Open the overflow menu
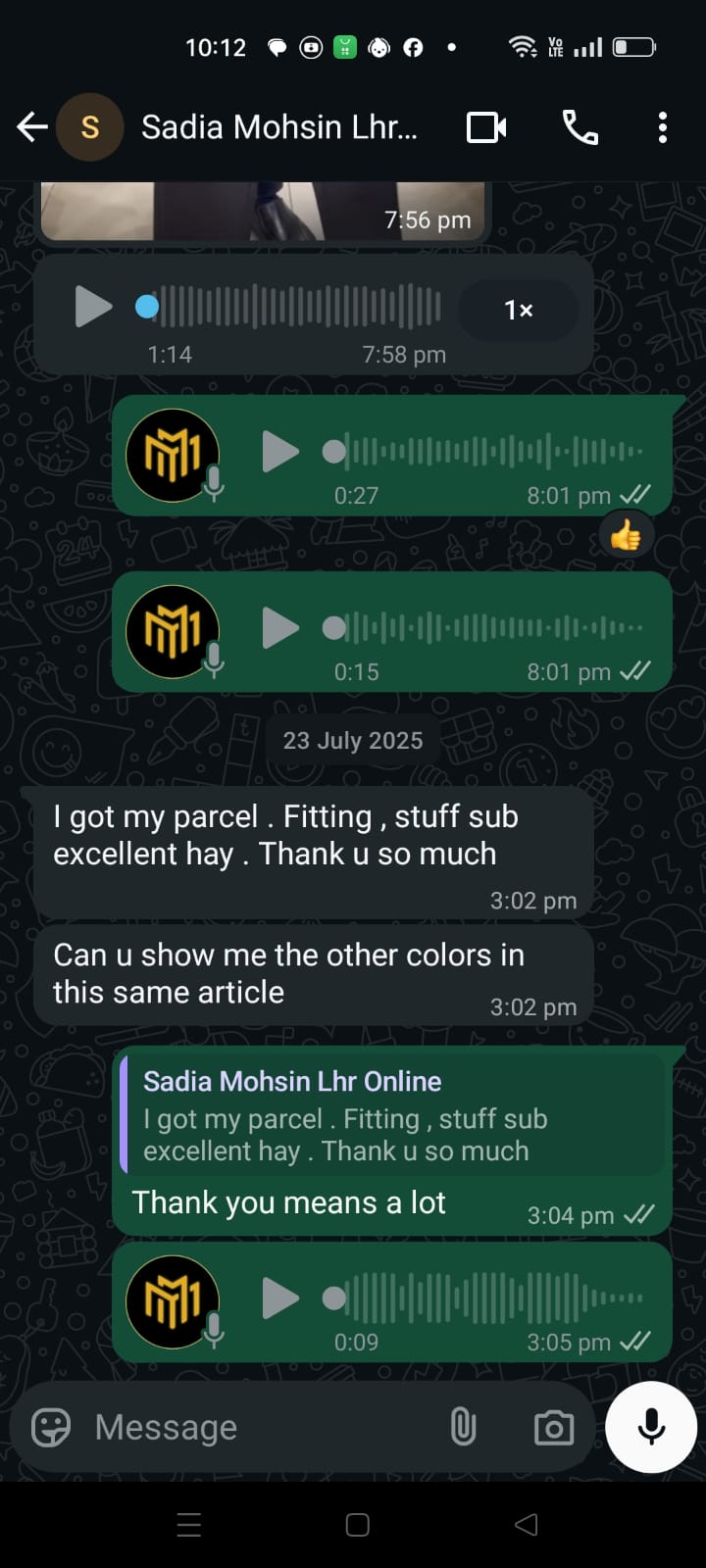Image resolution: width=706 pixels, height=1568 pixels. [663, 127]
